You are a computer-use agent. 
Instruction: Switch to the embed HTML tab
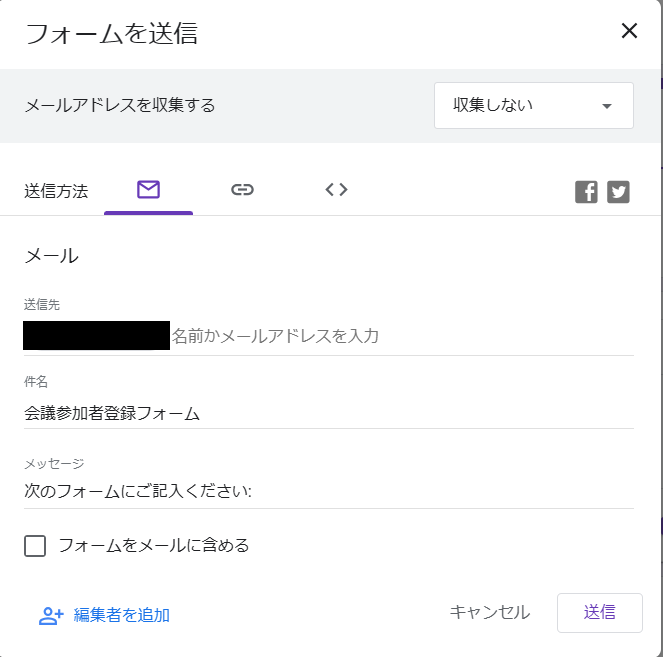coord(336,189)
